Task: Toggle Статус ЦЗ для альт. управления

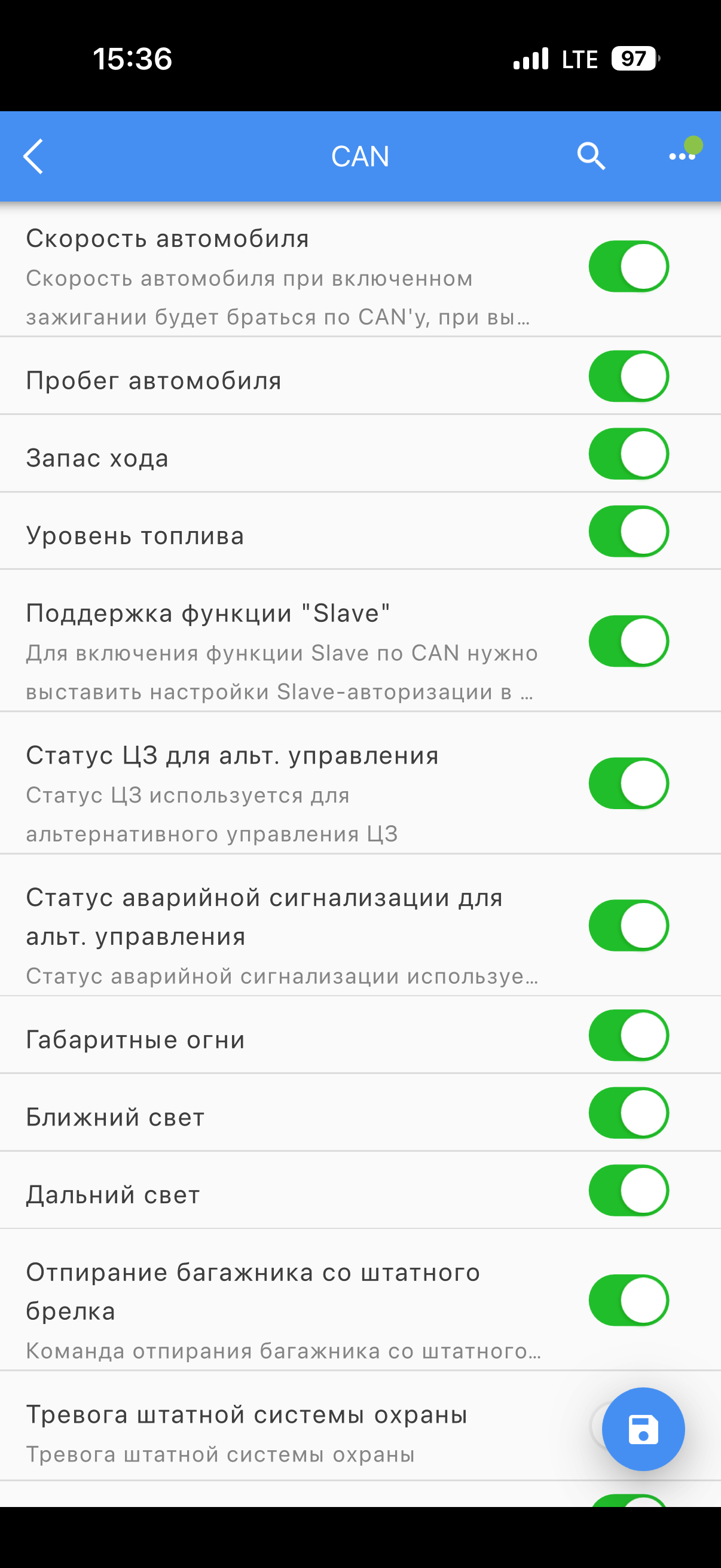Action: 628,783
